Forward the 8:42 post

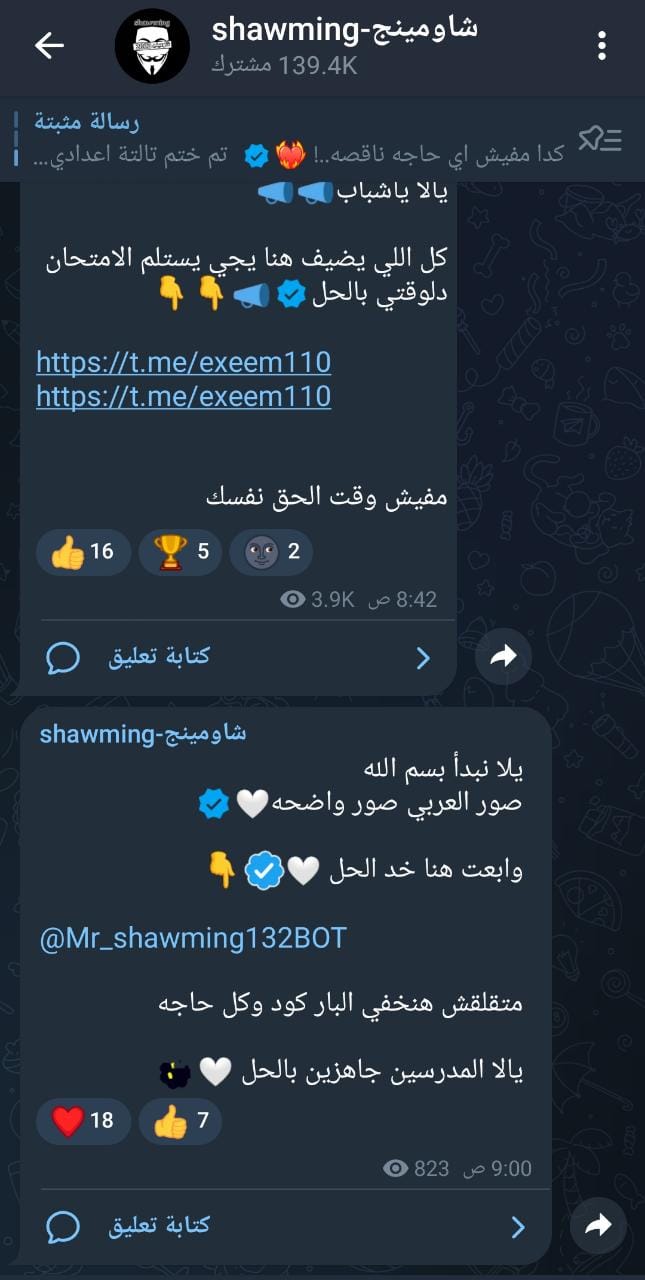pyautogui.click(x=503, y=656)
